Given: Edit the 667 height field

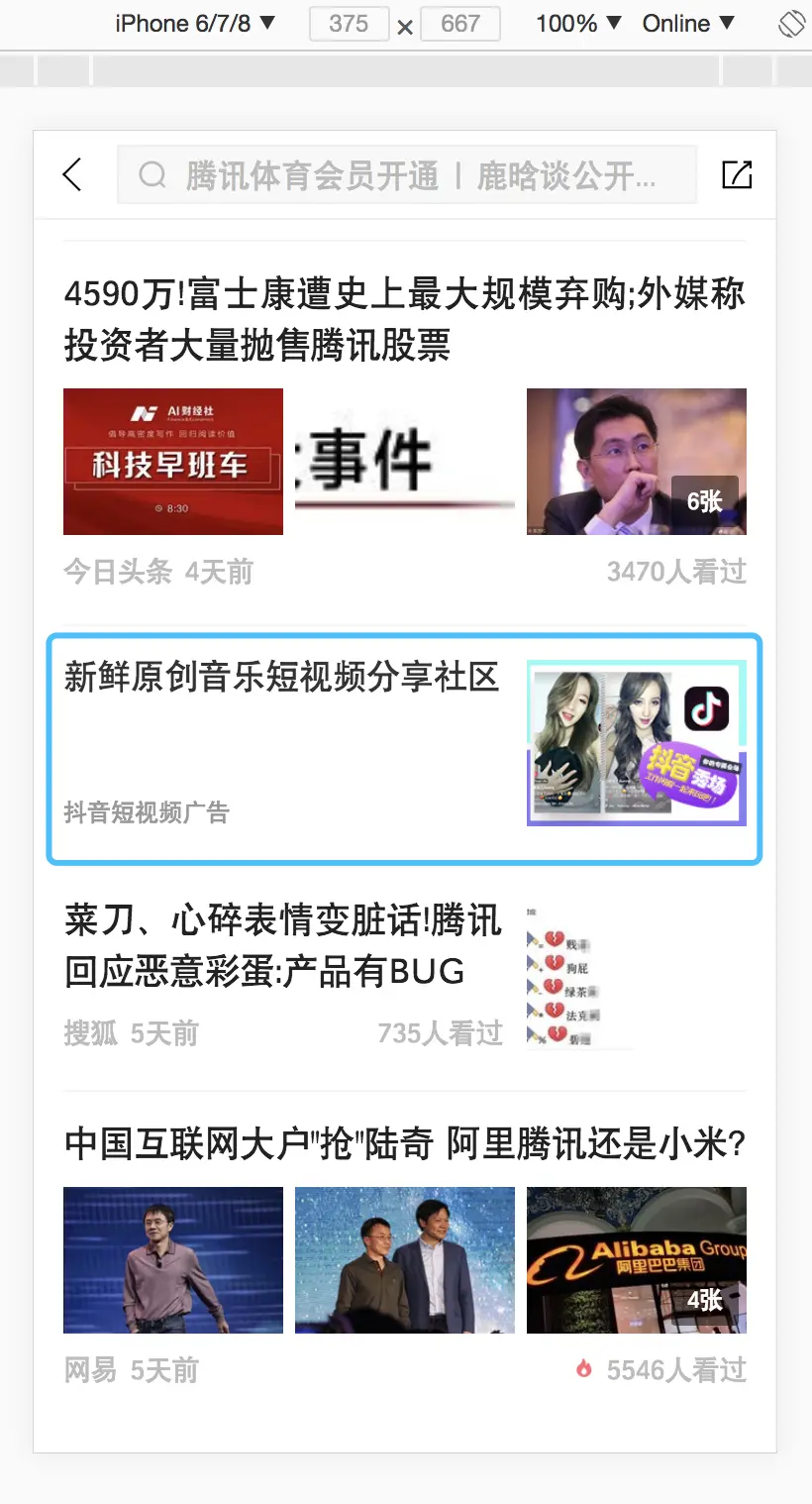Looking at the screenshot, I should pyautogui.click(x=460, y=24).
